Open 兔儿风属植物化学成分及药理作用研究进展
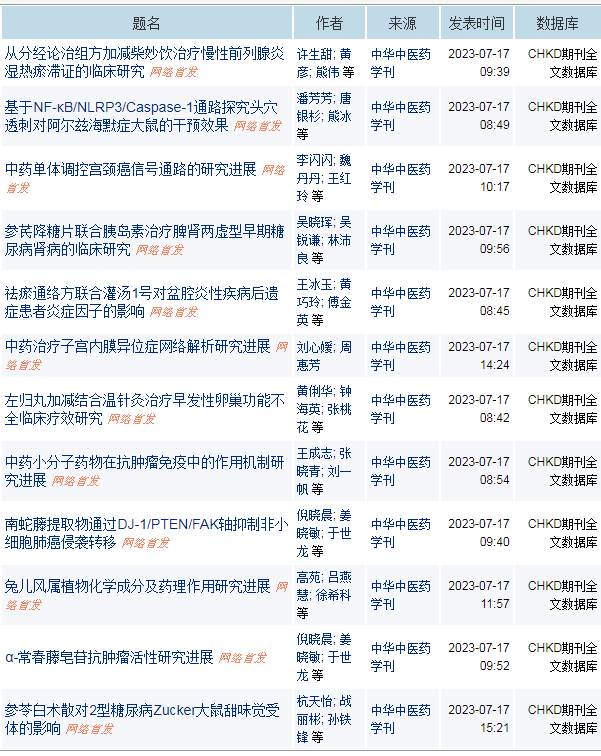Image resolution: width=601 pixels, height=756 pixels. tap(138, 585)
